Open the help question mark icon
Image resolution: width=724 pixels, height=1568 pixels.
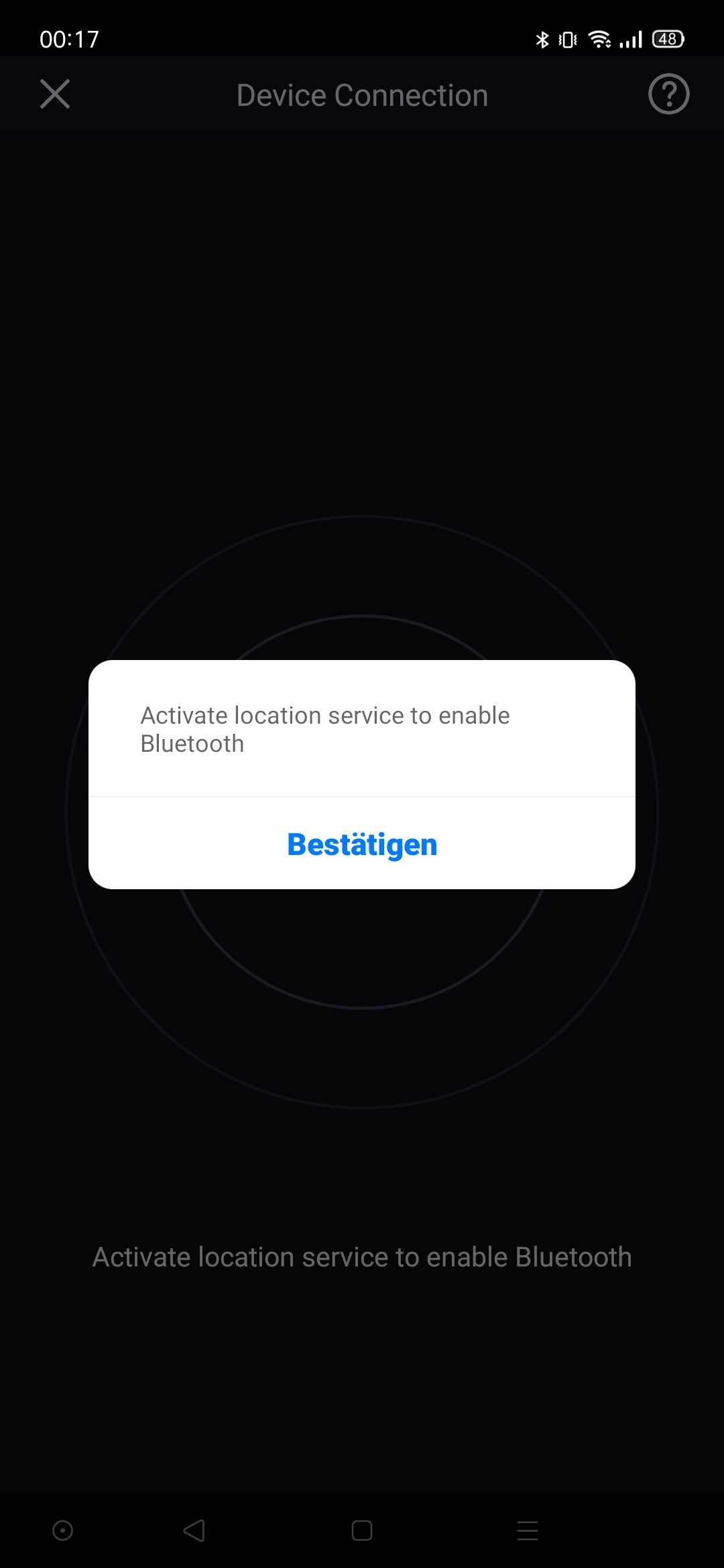coord(668,94)
